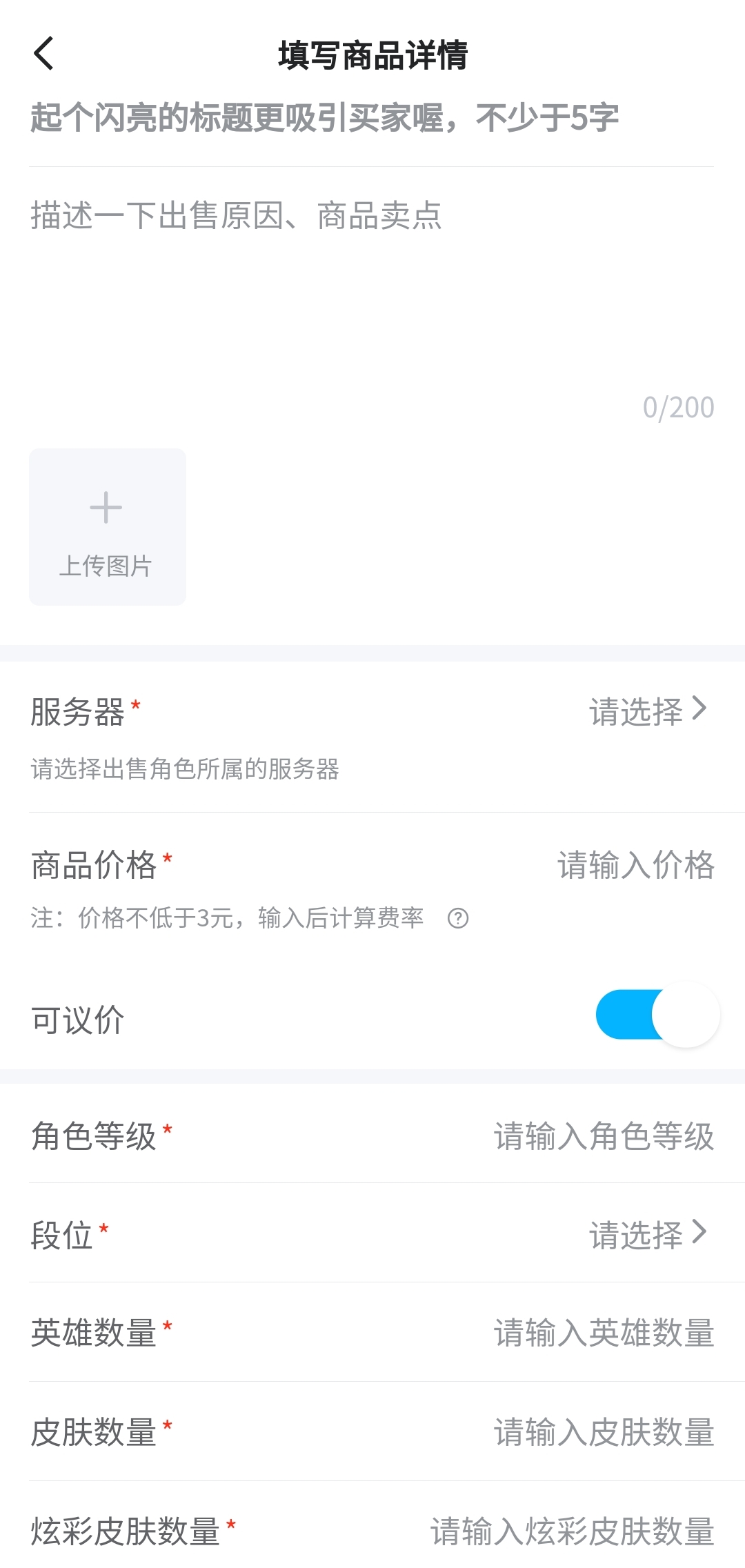Focus the 请输入炫彩皮肤数量 field
The image size is (745, 1568).
click(571, 1531)
